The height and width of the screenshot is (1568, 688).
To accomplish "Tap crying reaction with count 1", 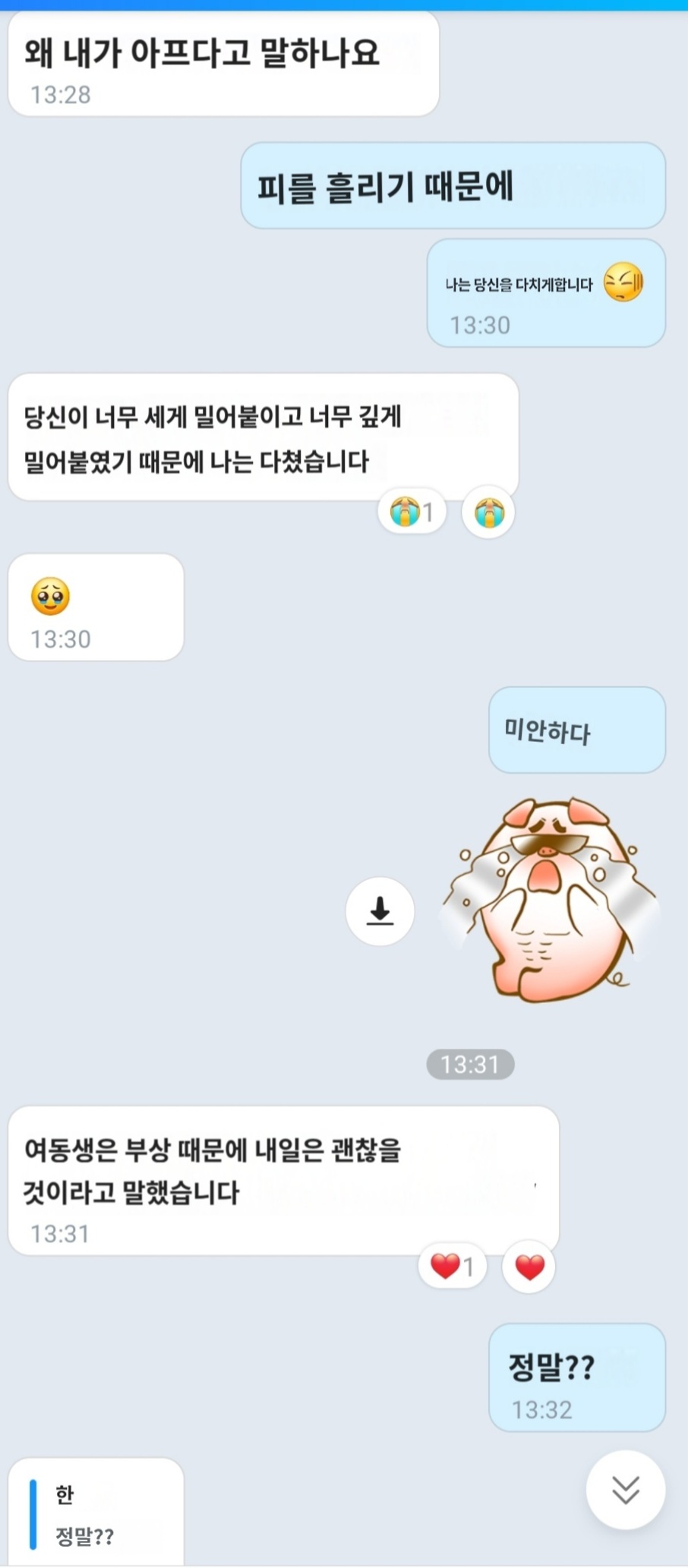I will point(412,512).
